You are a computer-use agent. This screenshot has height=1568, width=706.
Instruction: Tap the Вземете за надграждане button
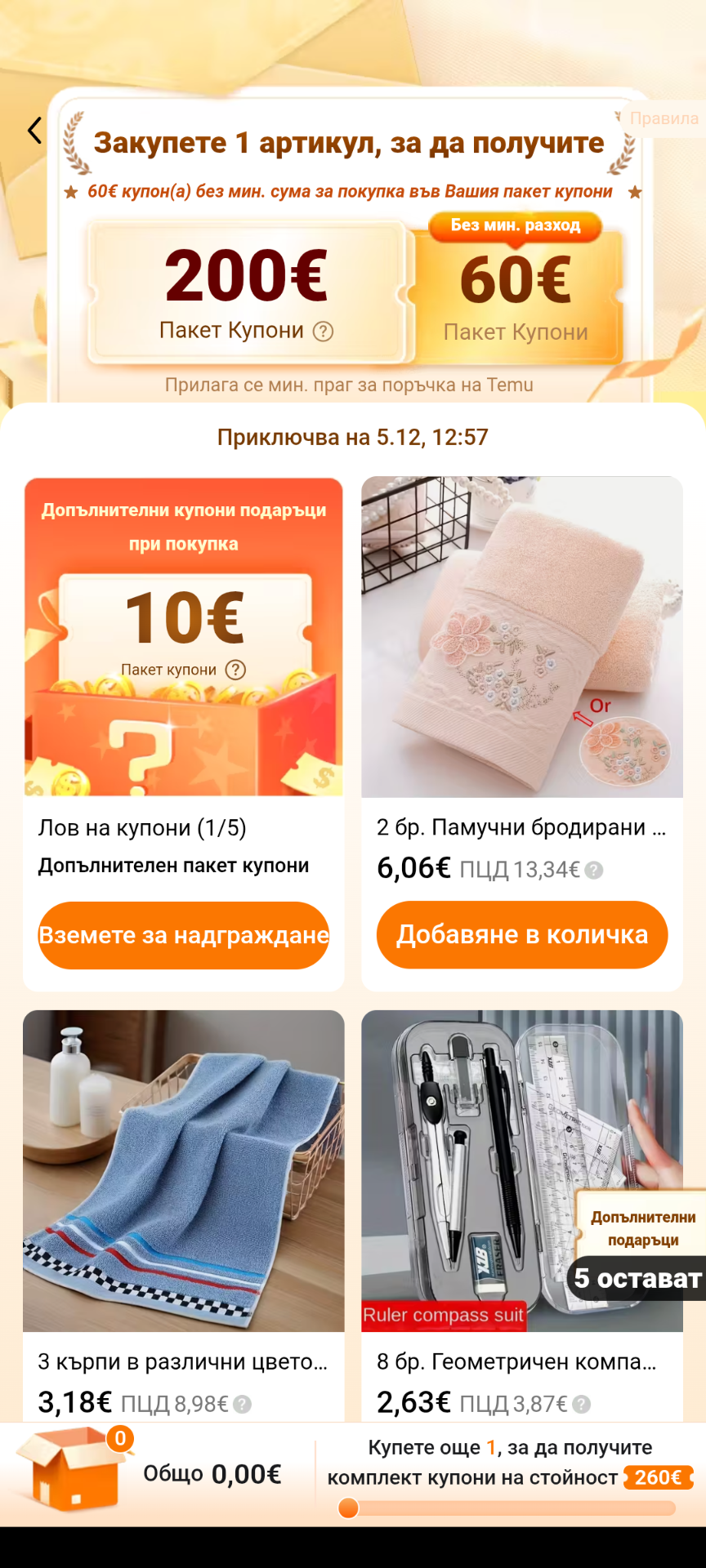pos(184,935)
